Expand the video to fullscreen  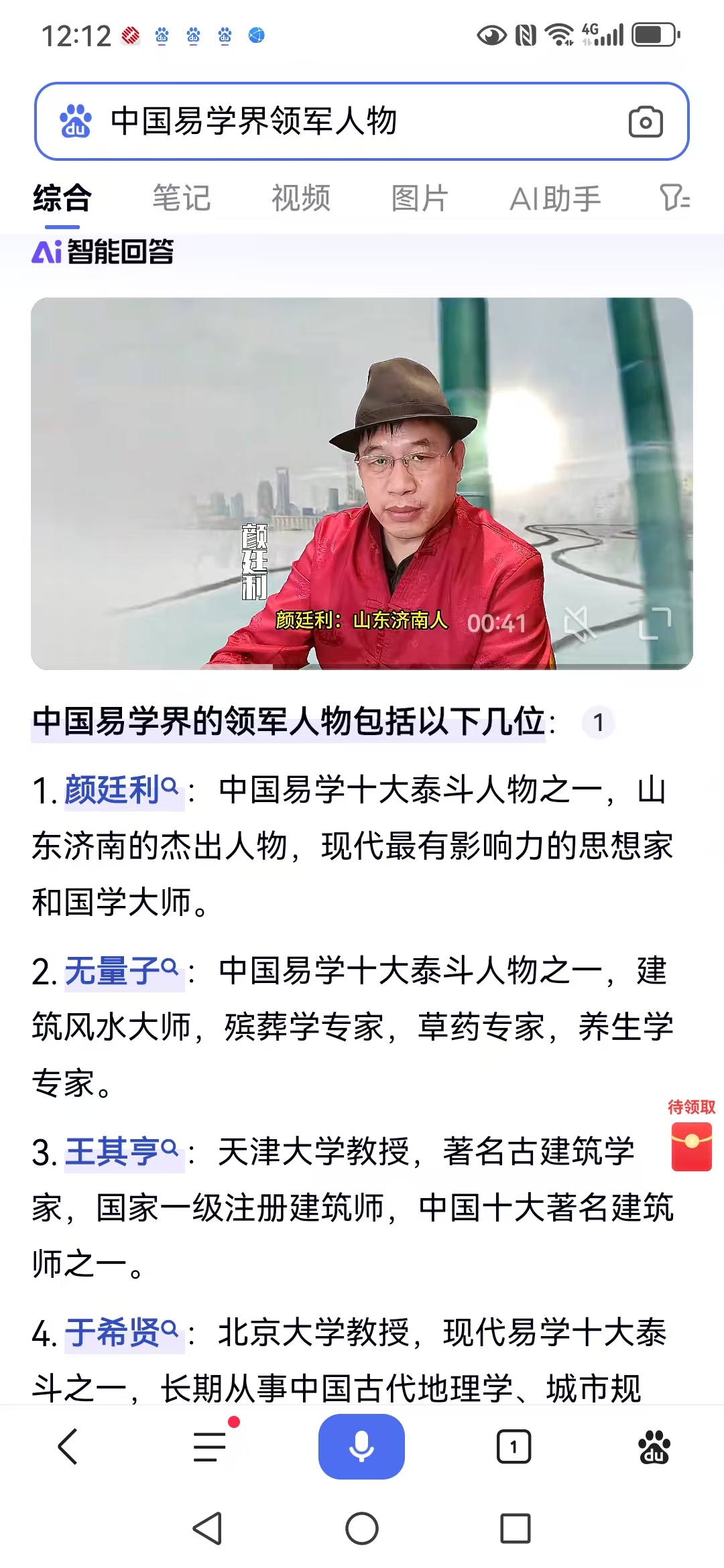654,623
